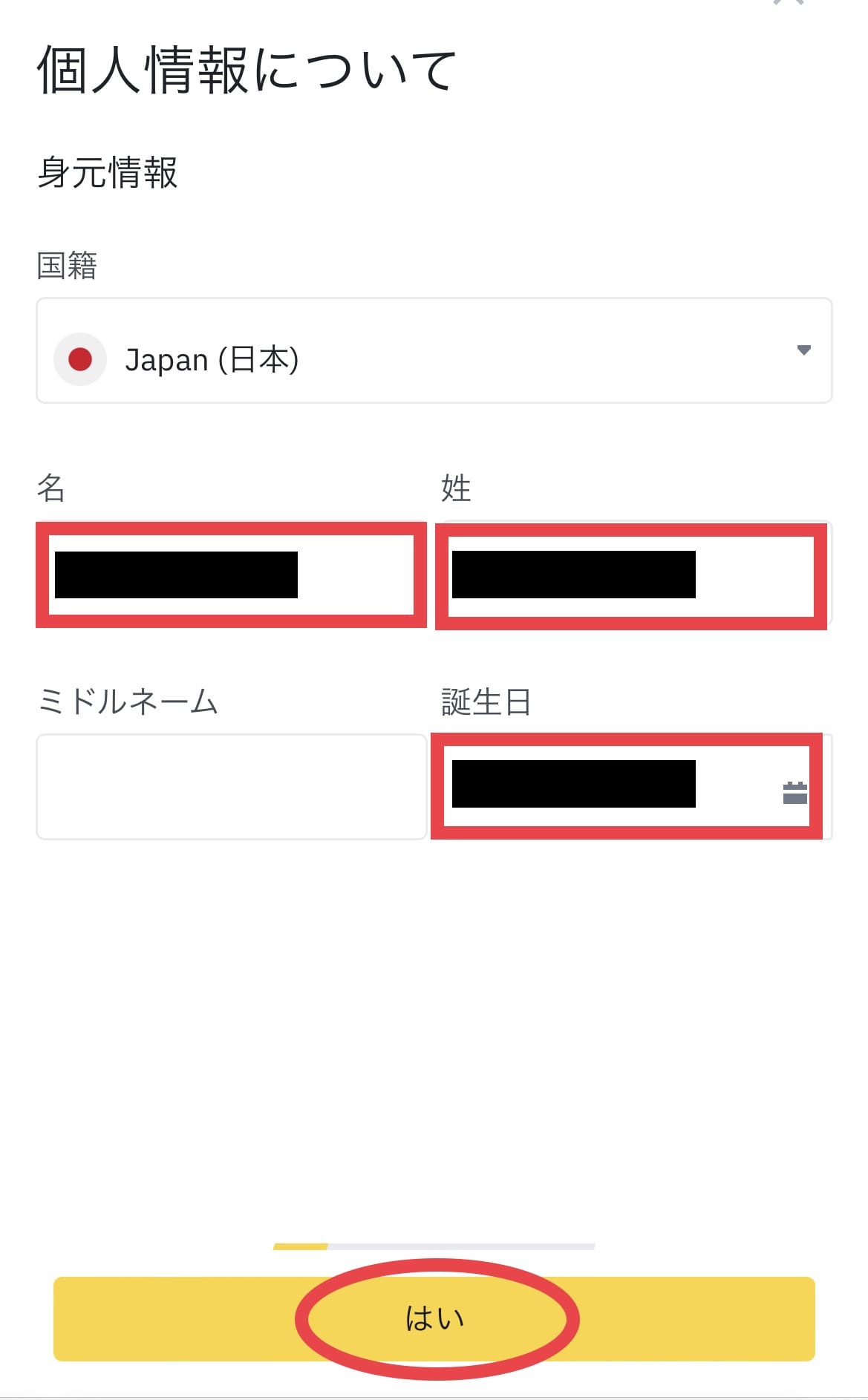Open the 誕生日 birthday date picker
This screenshot has width=868, height=1400.
coord(633,787)
